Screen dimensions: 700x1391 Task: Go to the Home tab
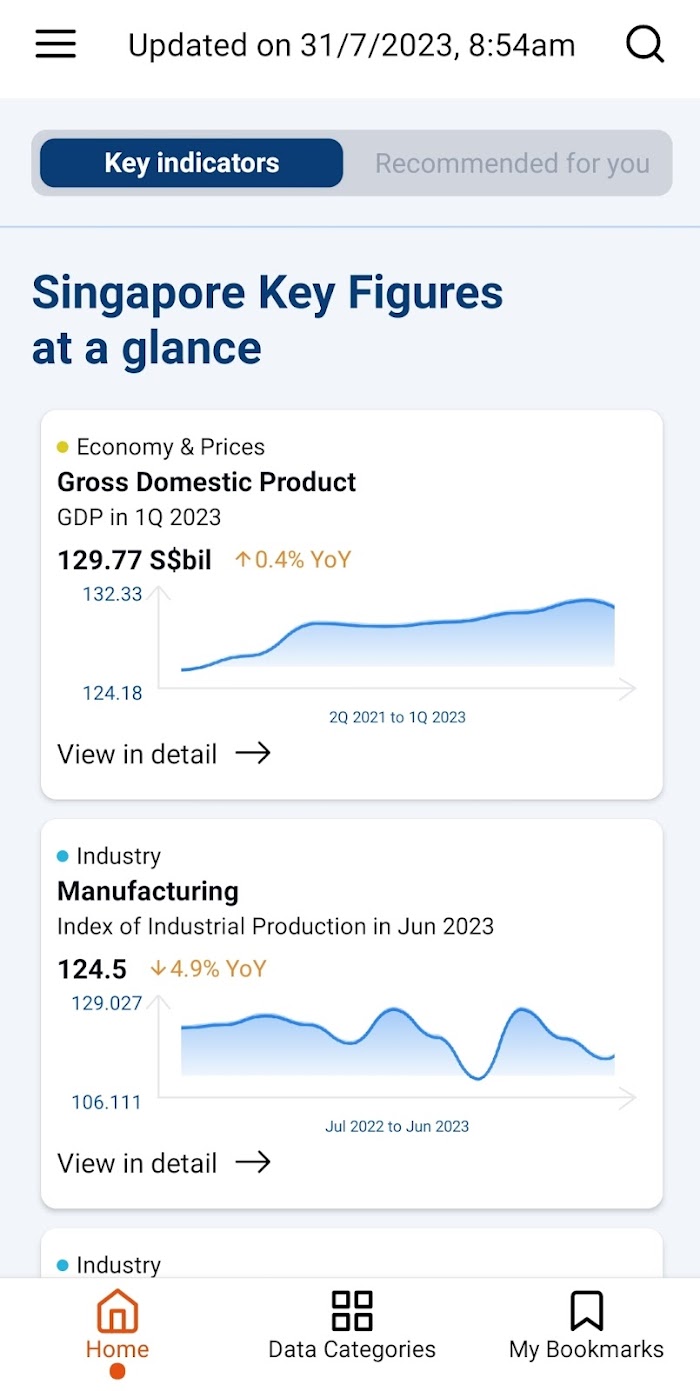pyautogui.click(x=117, y=1327)
